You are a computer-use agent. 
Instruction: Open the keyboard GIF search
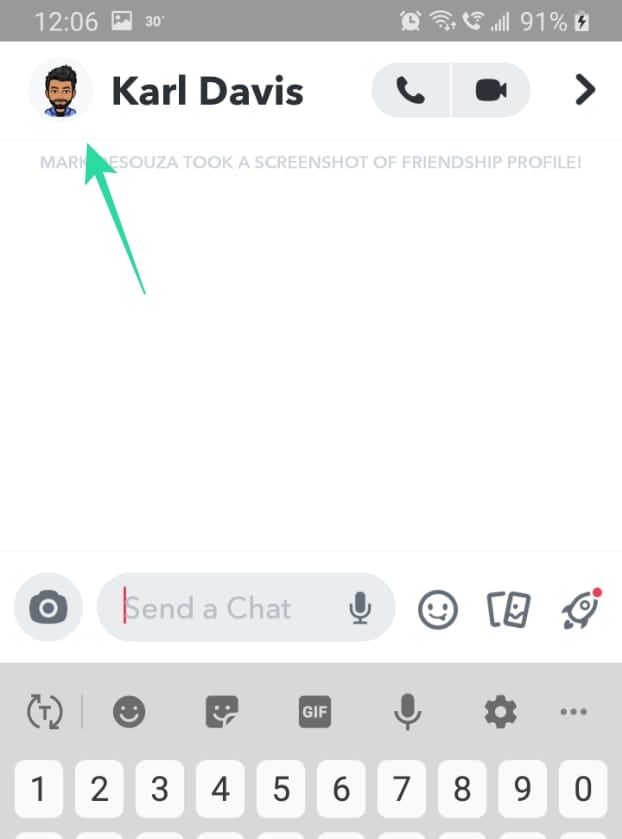314,712
